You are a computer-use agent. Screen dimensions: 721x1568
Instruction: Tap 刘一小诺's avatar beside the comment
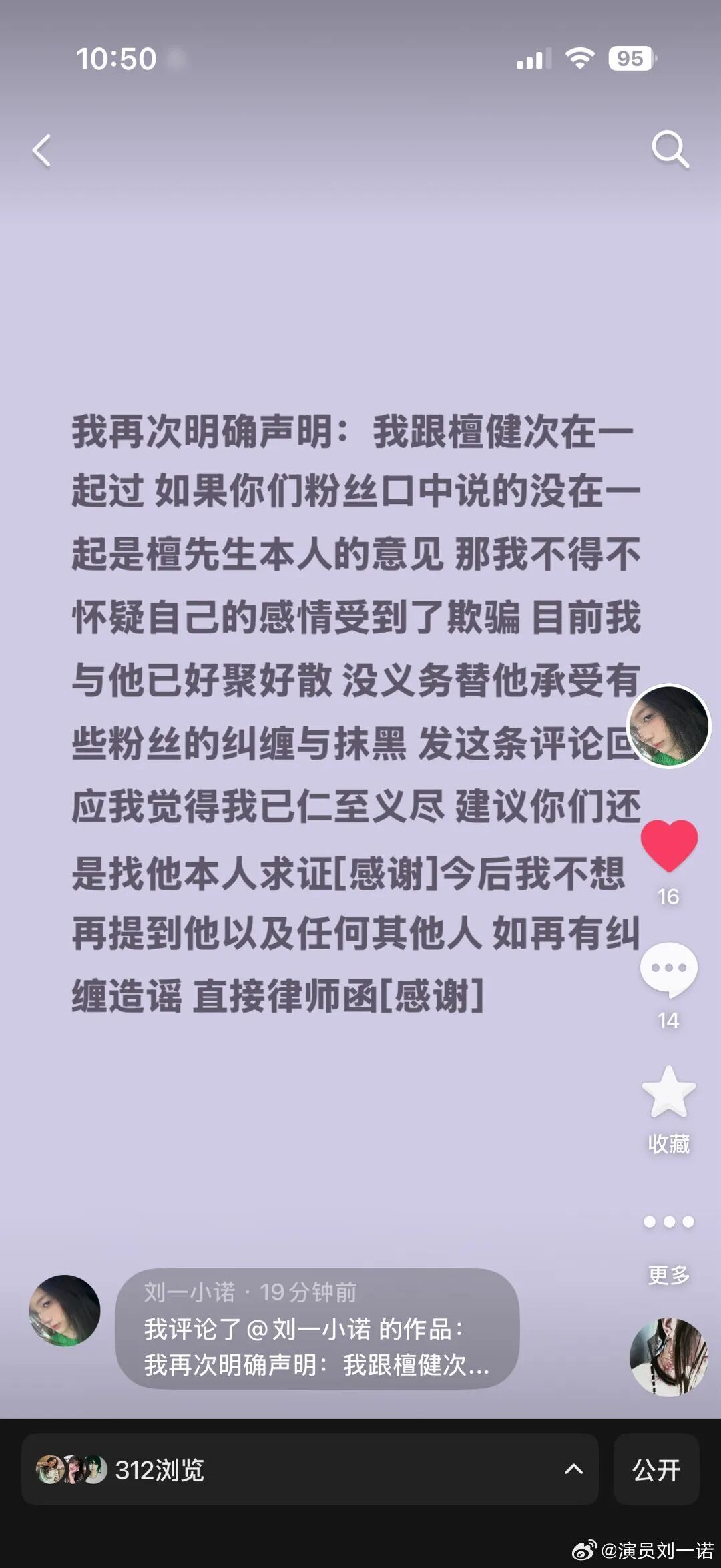tap(64, 1310)
